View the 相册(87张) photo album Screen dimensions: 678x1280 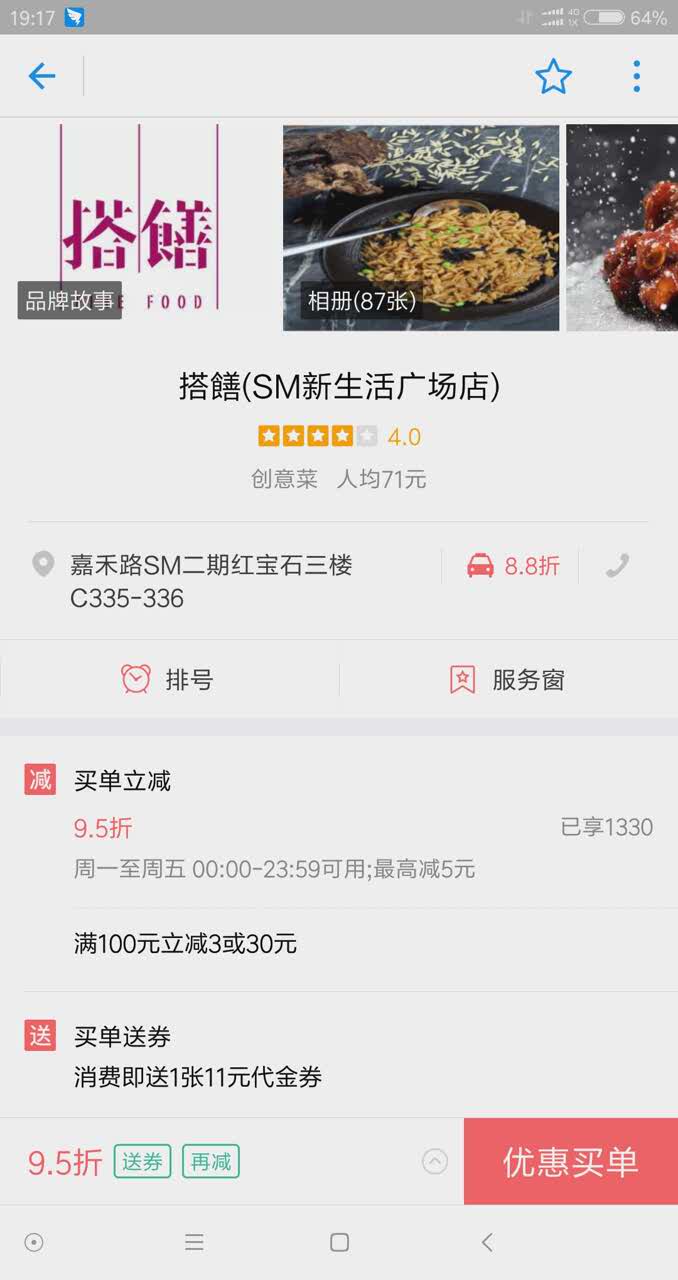(421, 227)
